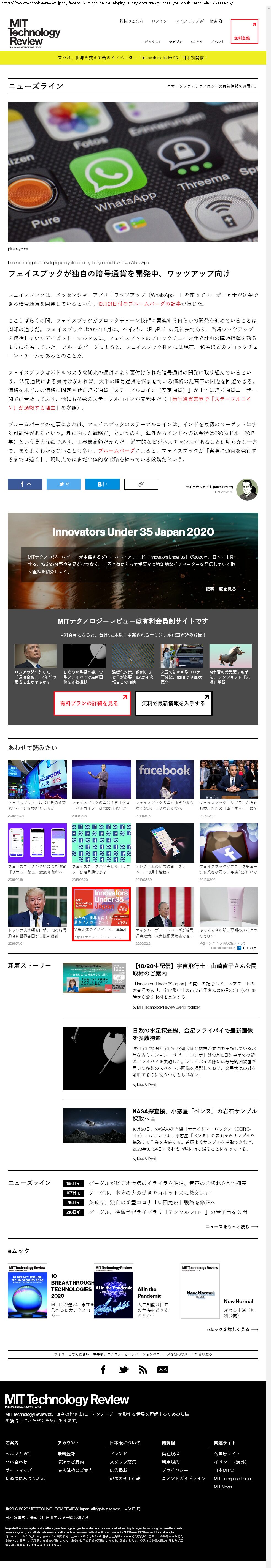Open the 検索 search icon
The image size is (271, 1568).
[216, 21]
